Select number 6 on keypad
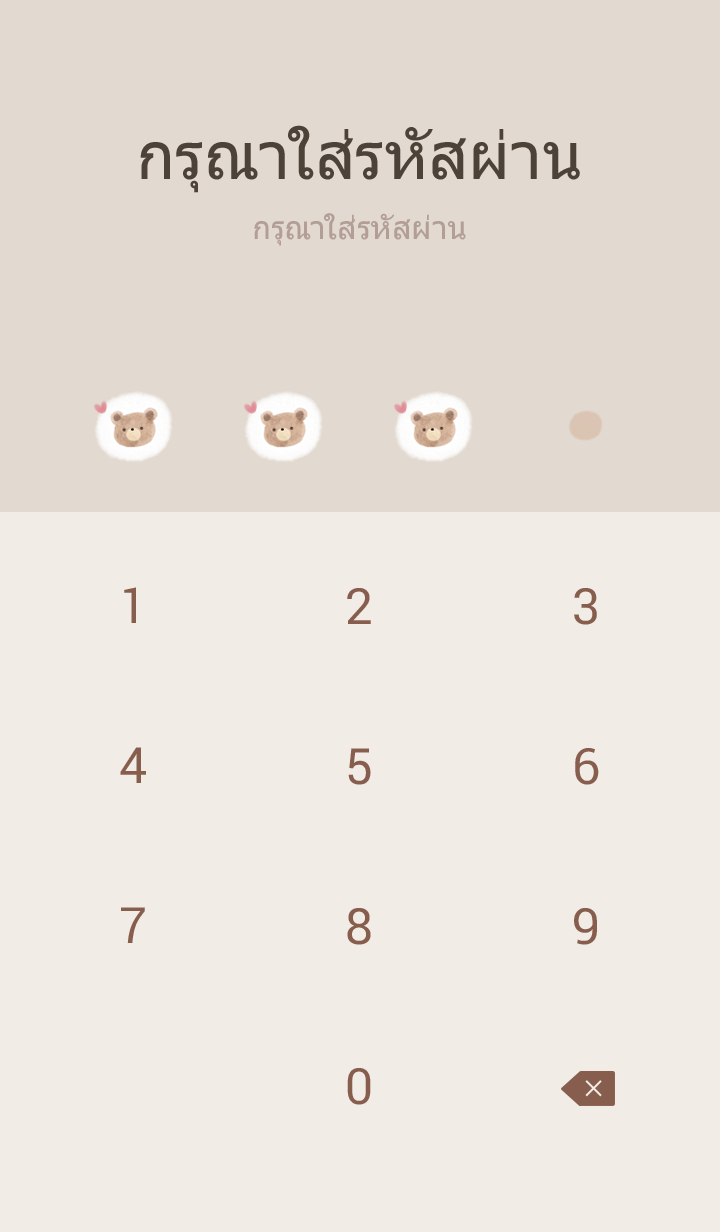Viewport: 720px width, 1232px height. click(585, 766)
